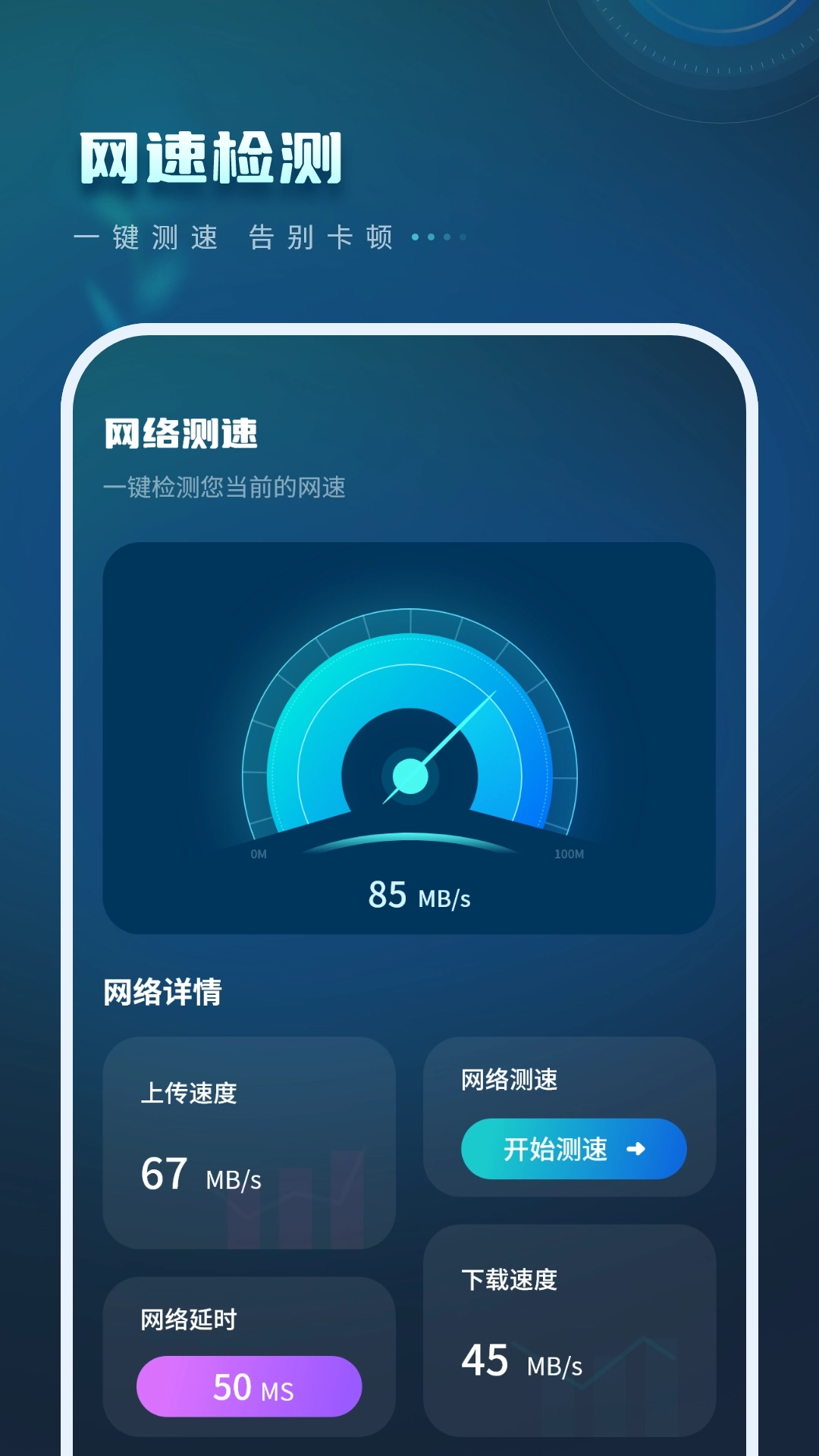Tap the purple 50 MS latency pill
The image size is (819, 1456).
[250, 1388]
